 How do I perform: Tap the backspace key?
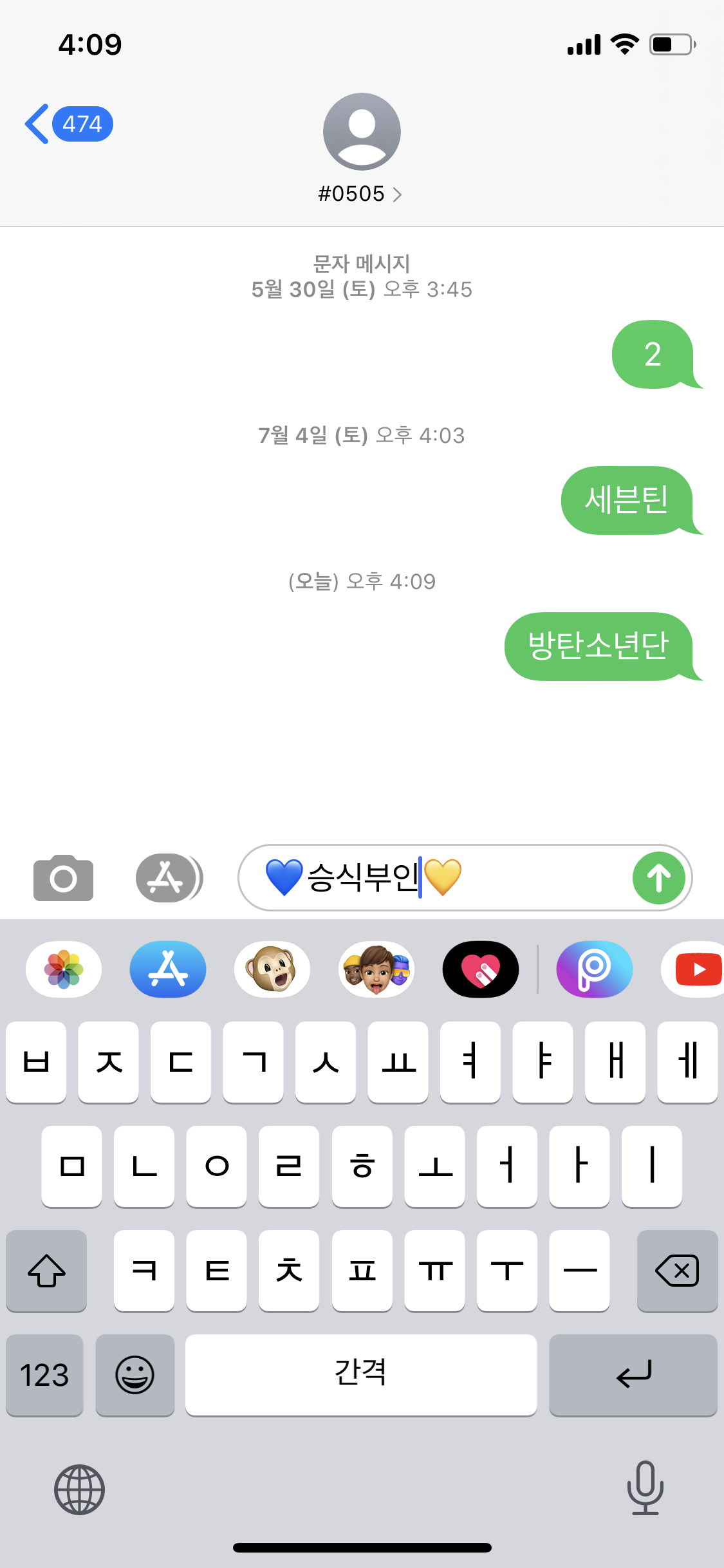point(677,1271)
